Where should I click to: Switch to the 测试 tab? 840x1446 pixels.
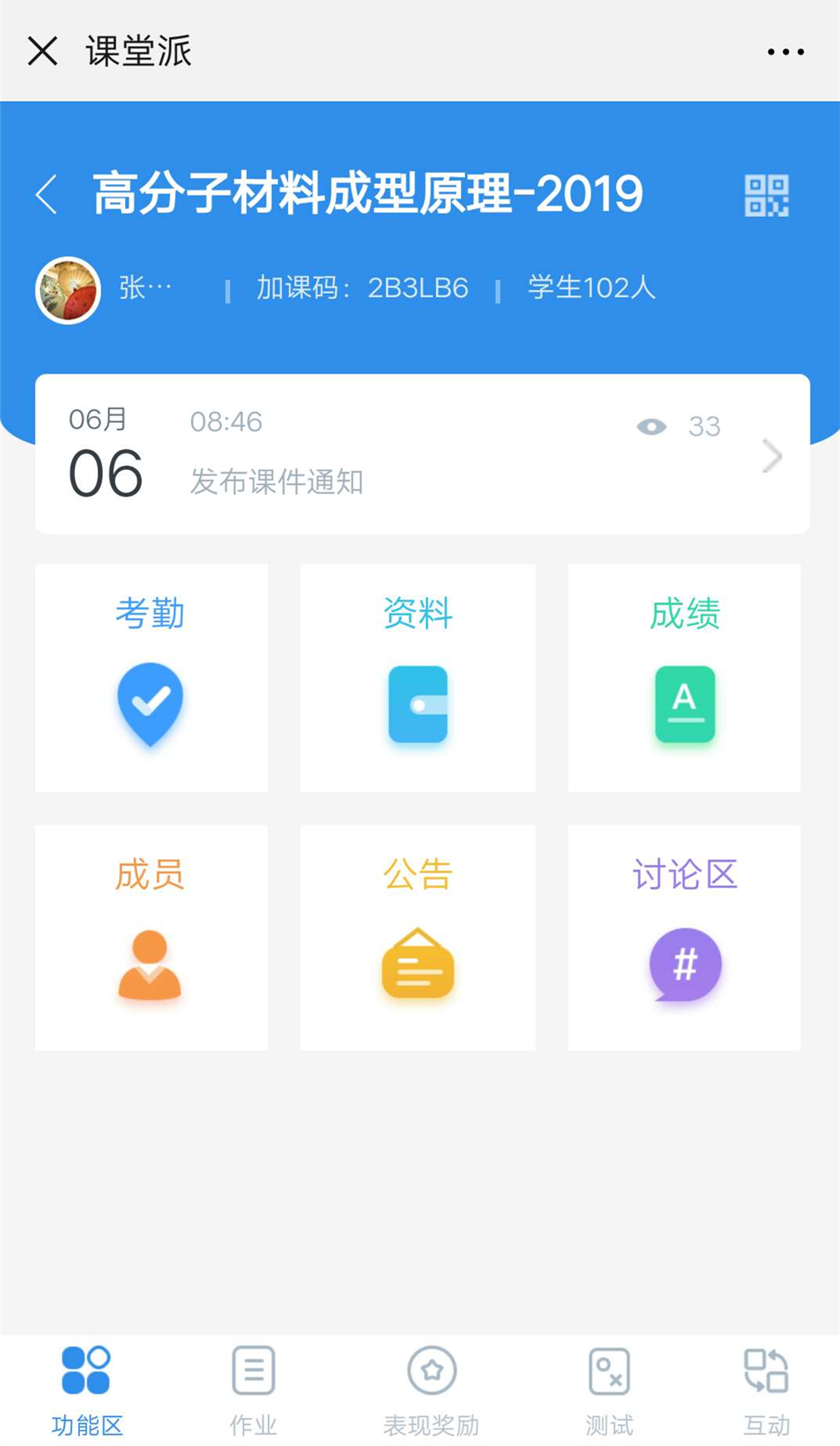pos(609,1390)
